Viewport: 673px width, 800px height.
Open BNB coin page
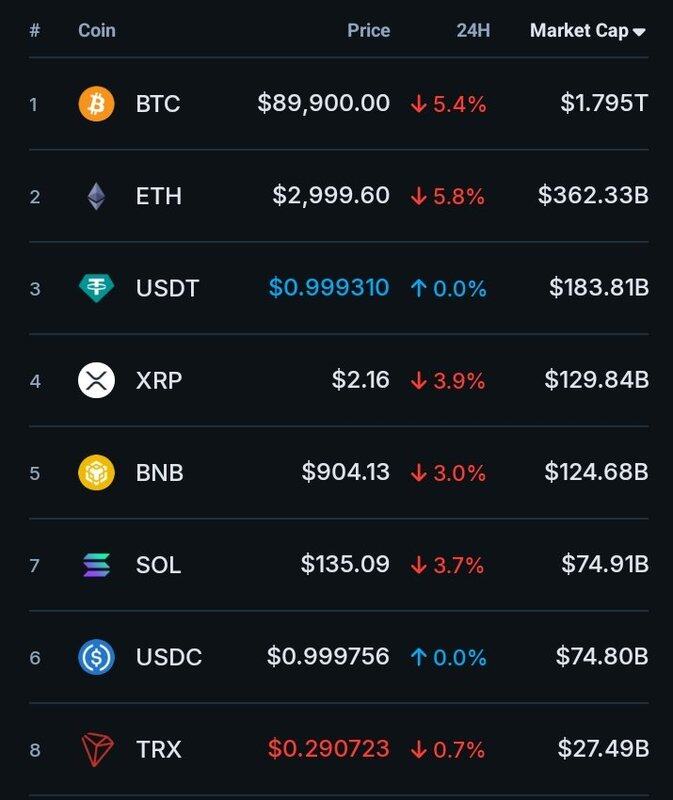(x=159, y=473)
